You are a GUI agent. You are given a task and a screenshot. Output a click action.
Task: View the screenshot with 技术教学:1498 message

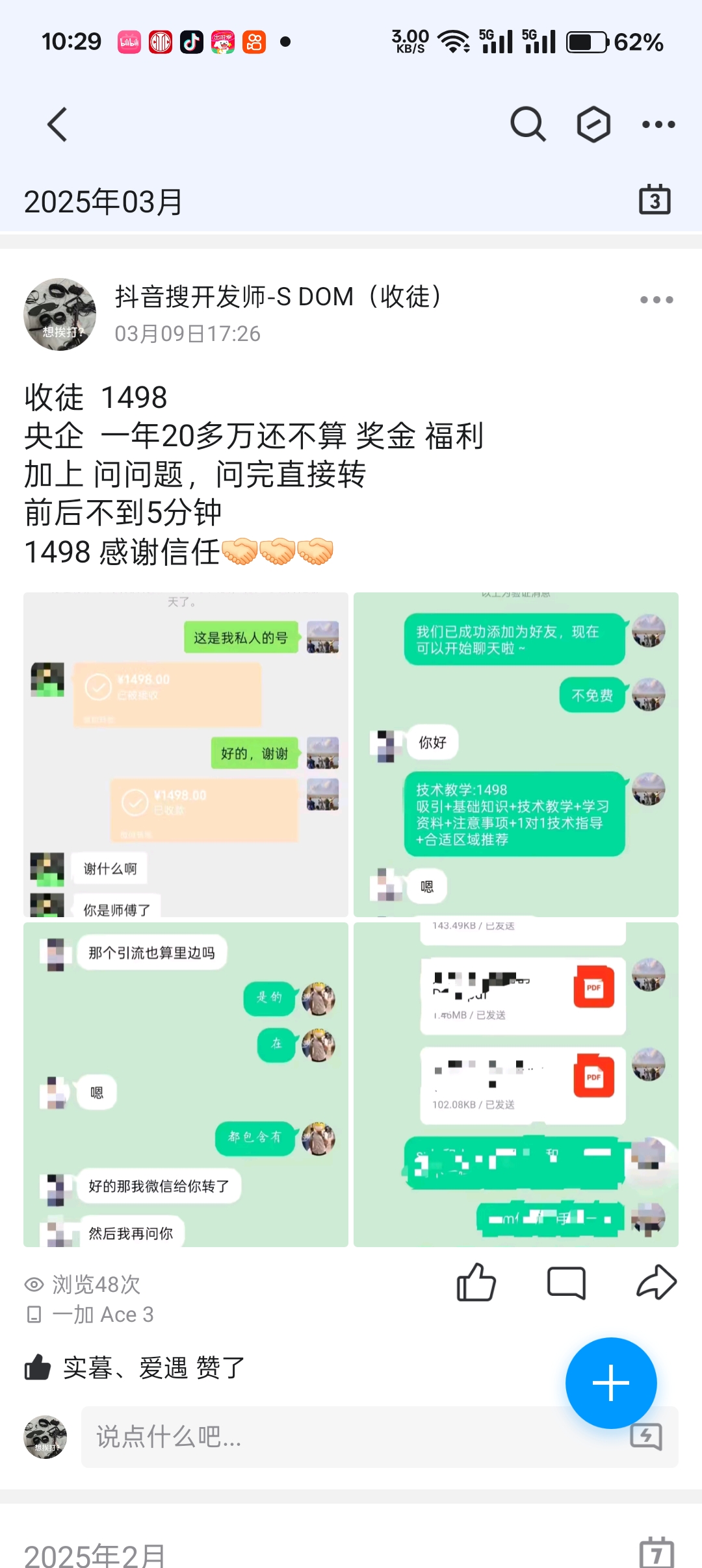pyautogui.click(x=515, y=754)
